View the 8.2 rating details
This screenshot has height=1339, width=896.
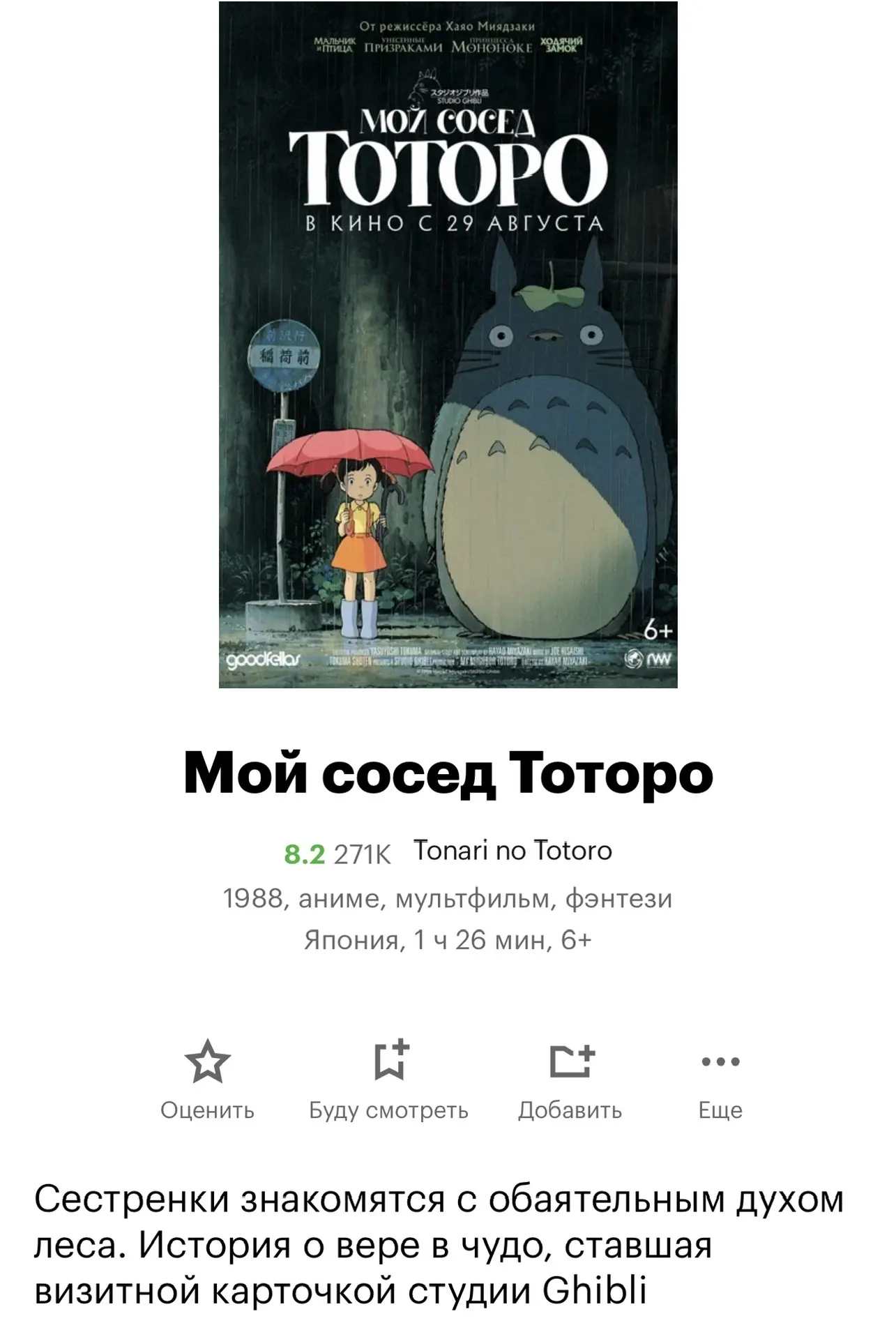point(305,854)
